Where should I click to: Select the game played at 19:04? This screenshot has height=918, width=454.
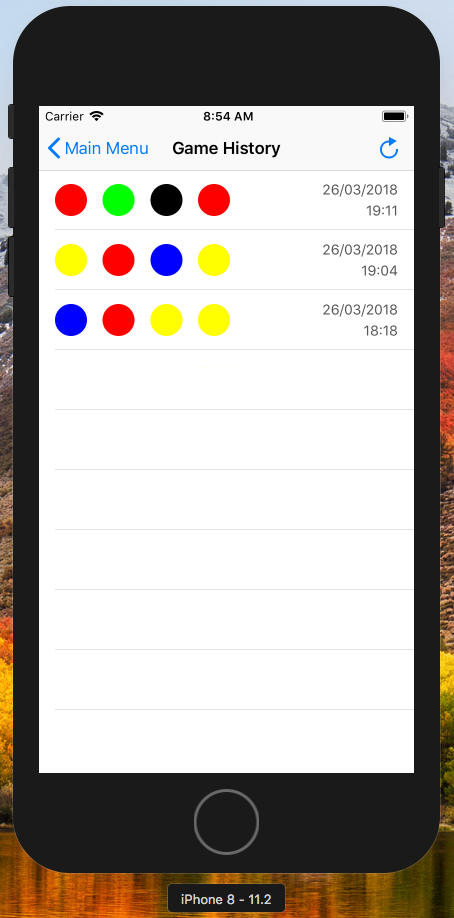pyautogui.click(x=226, y=260)
